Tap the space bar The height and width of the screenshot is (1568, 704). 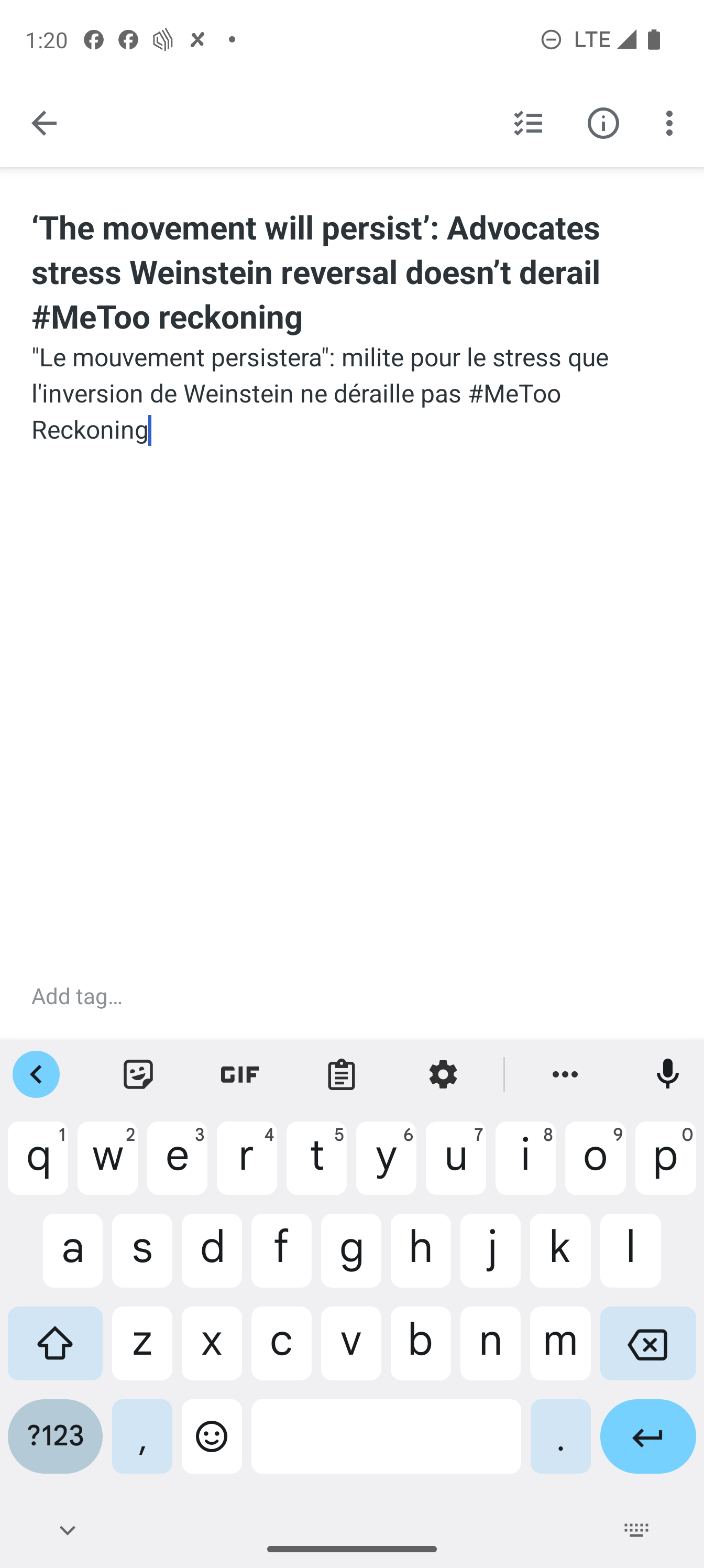coord(386,1436)
